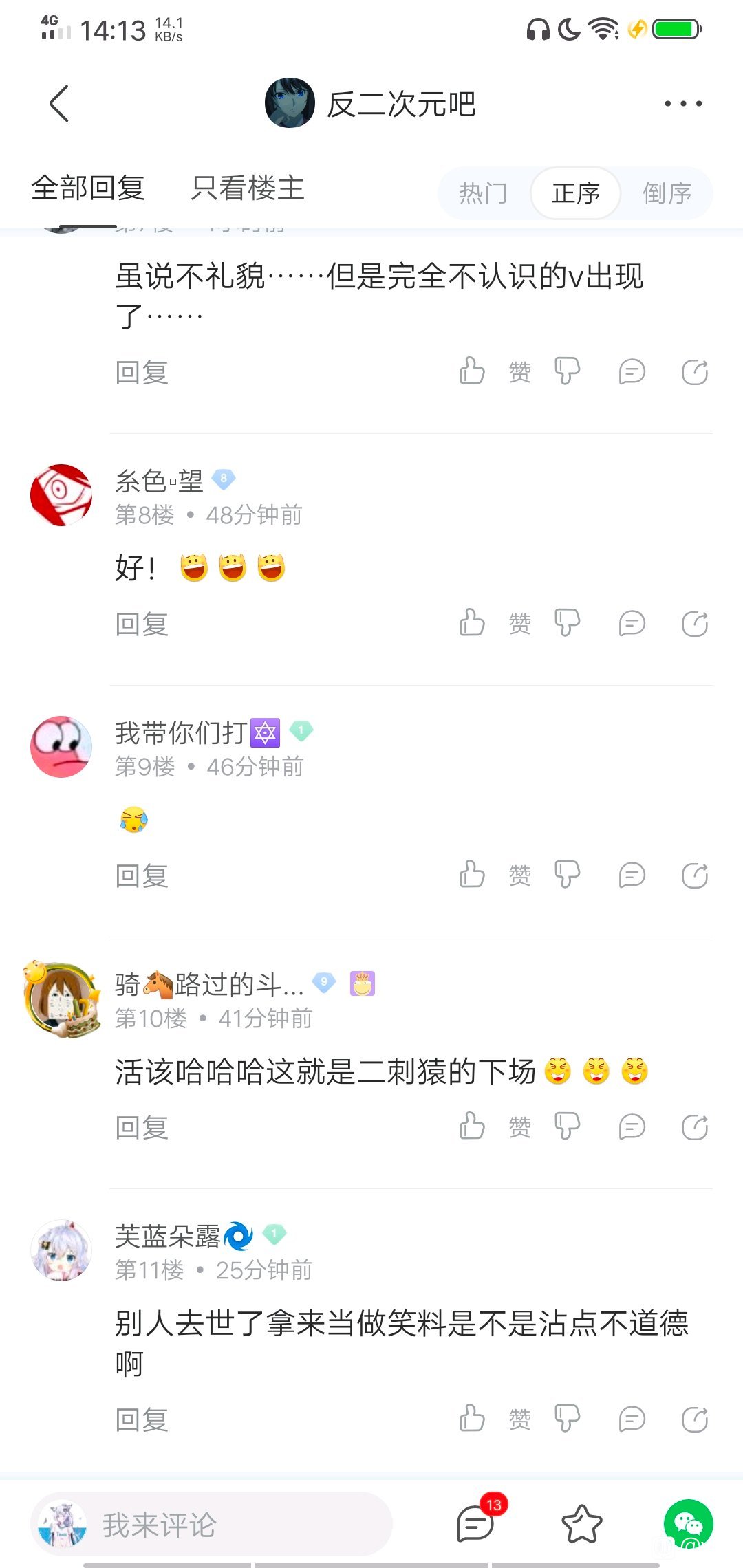Tap 回复 under 芙蓝朵露's comment
743x1568 pixels.
tap(142, 1419)
